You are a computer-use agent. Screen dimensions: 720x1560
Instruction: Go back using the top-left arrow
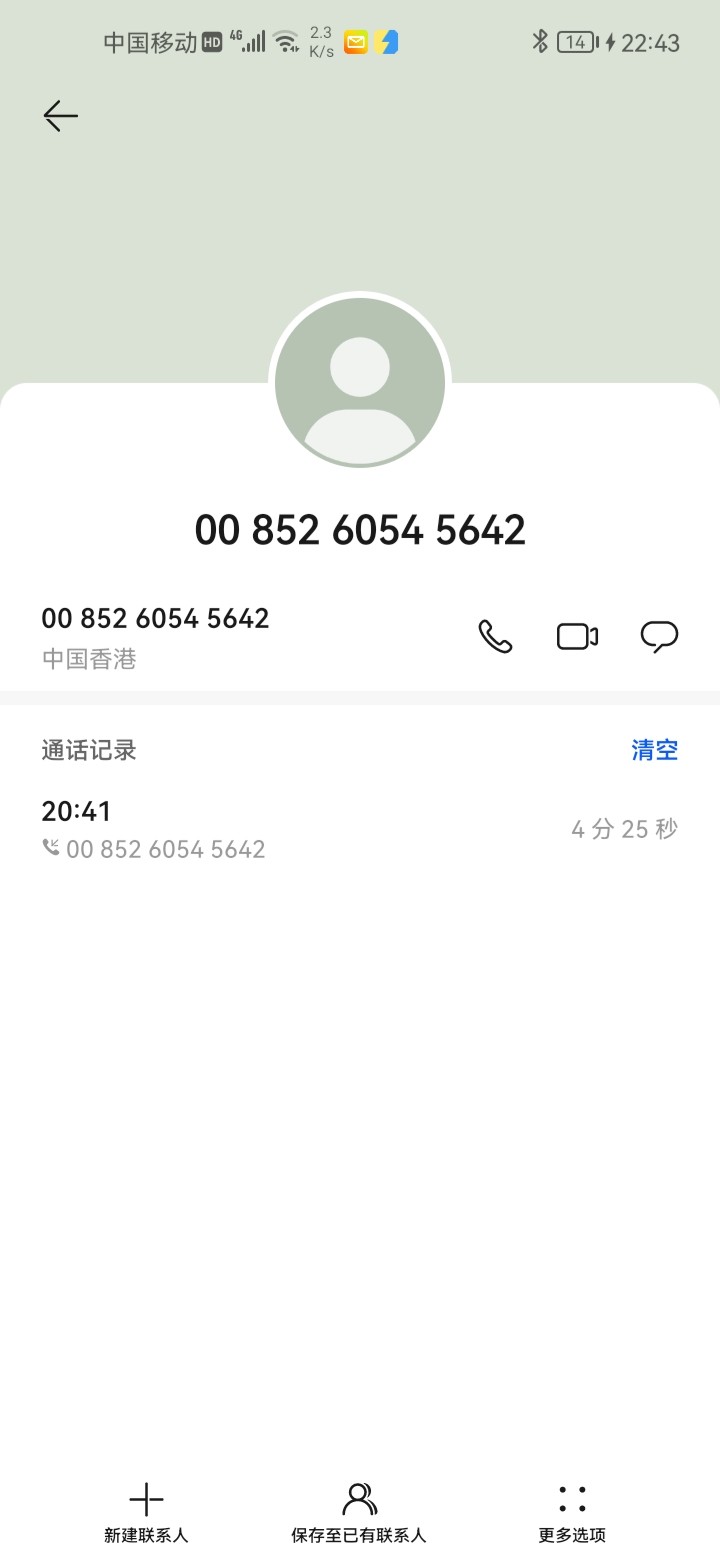tap(60, 116)
